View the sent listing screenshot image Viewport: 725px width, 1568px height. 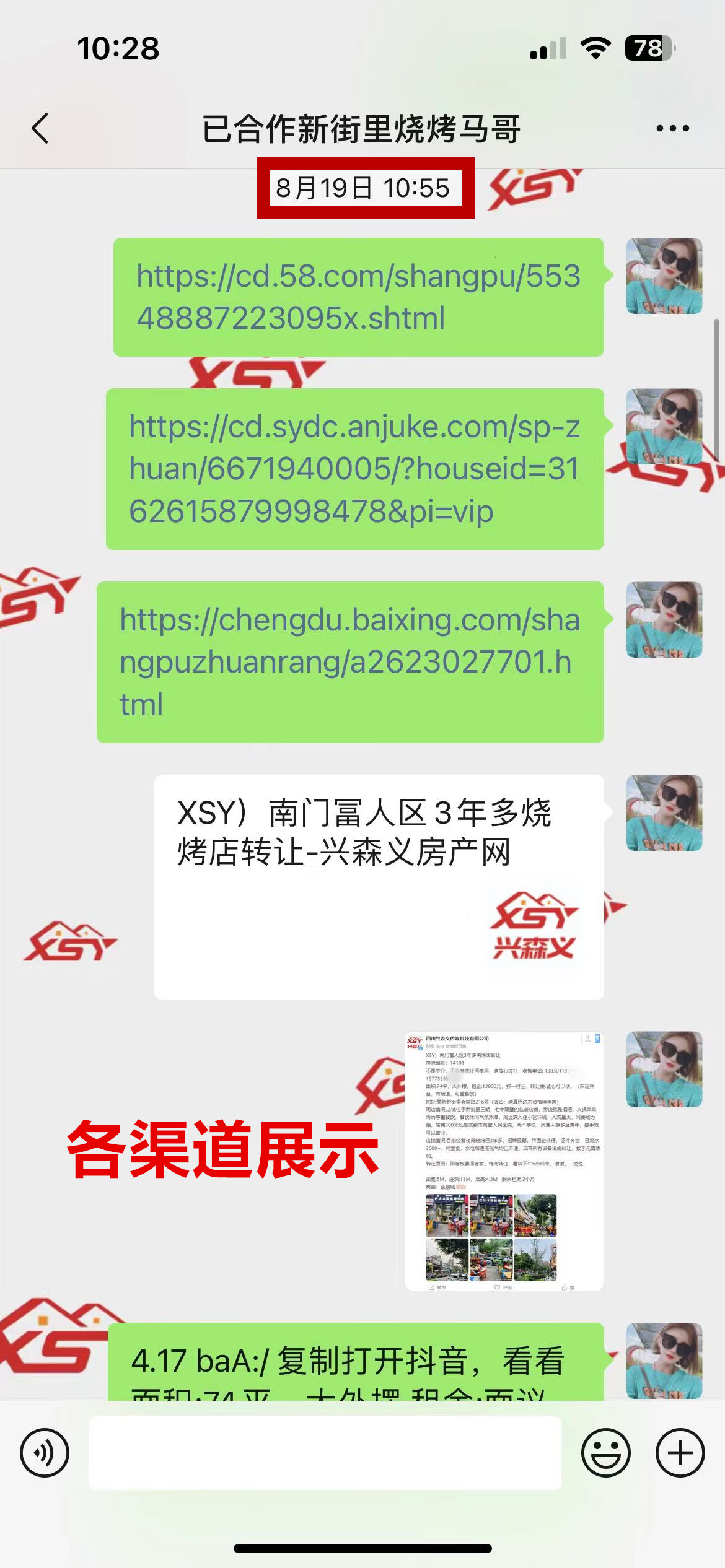coord(504,1161)
